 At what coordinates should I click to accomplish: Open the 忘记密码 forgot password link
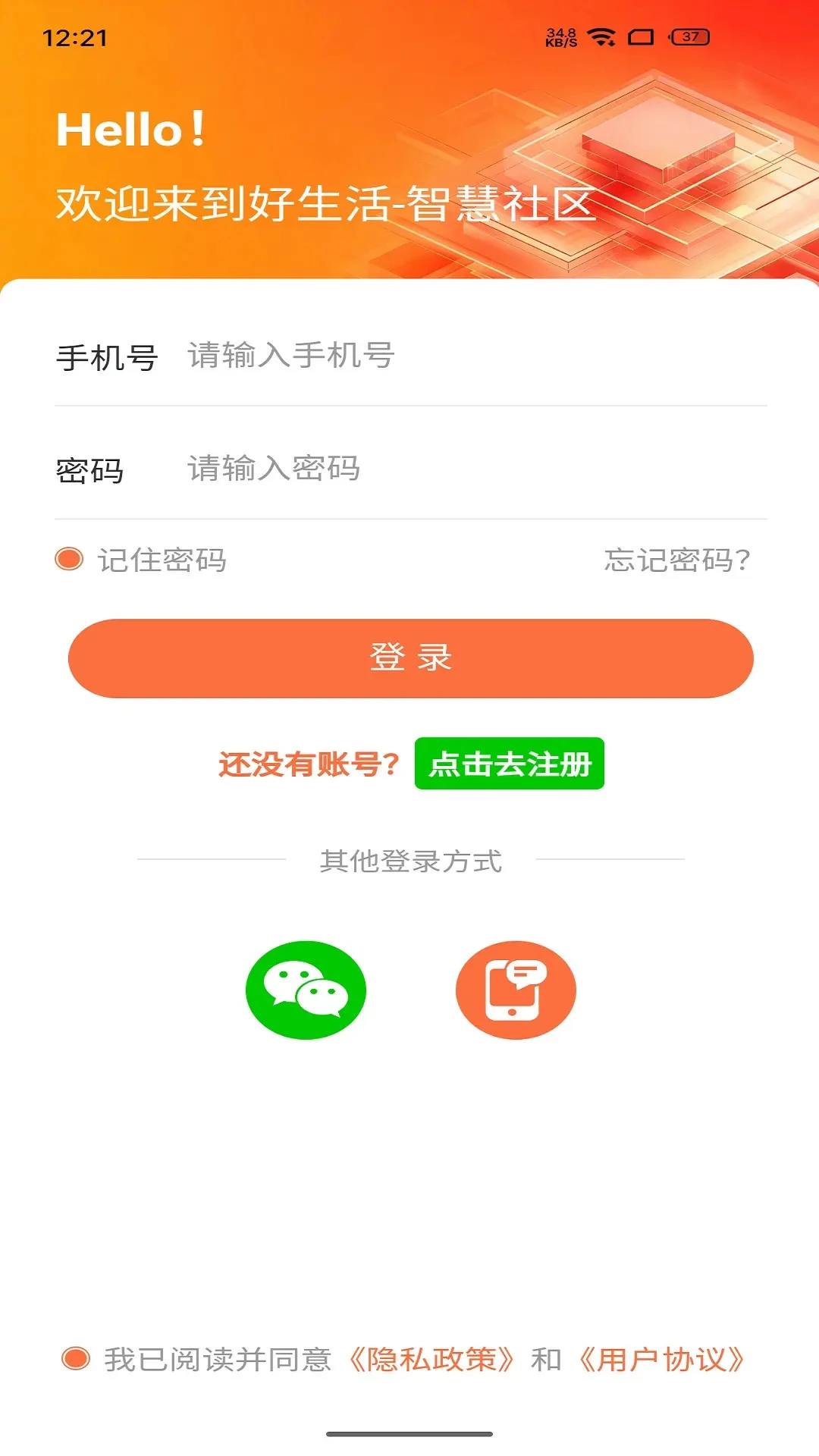click(677, 560)
